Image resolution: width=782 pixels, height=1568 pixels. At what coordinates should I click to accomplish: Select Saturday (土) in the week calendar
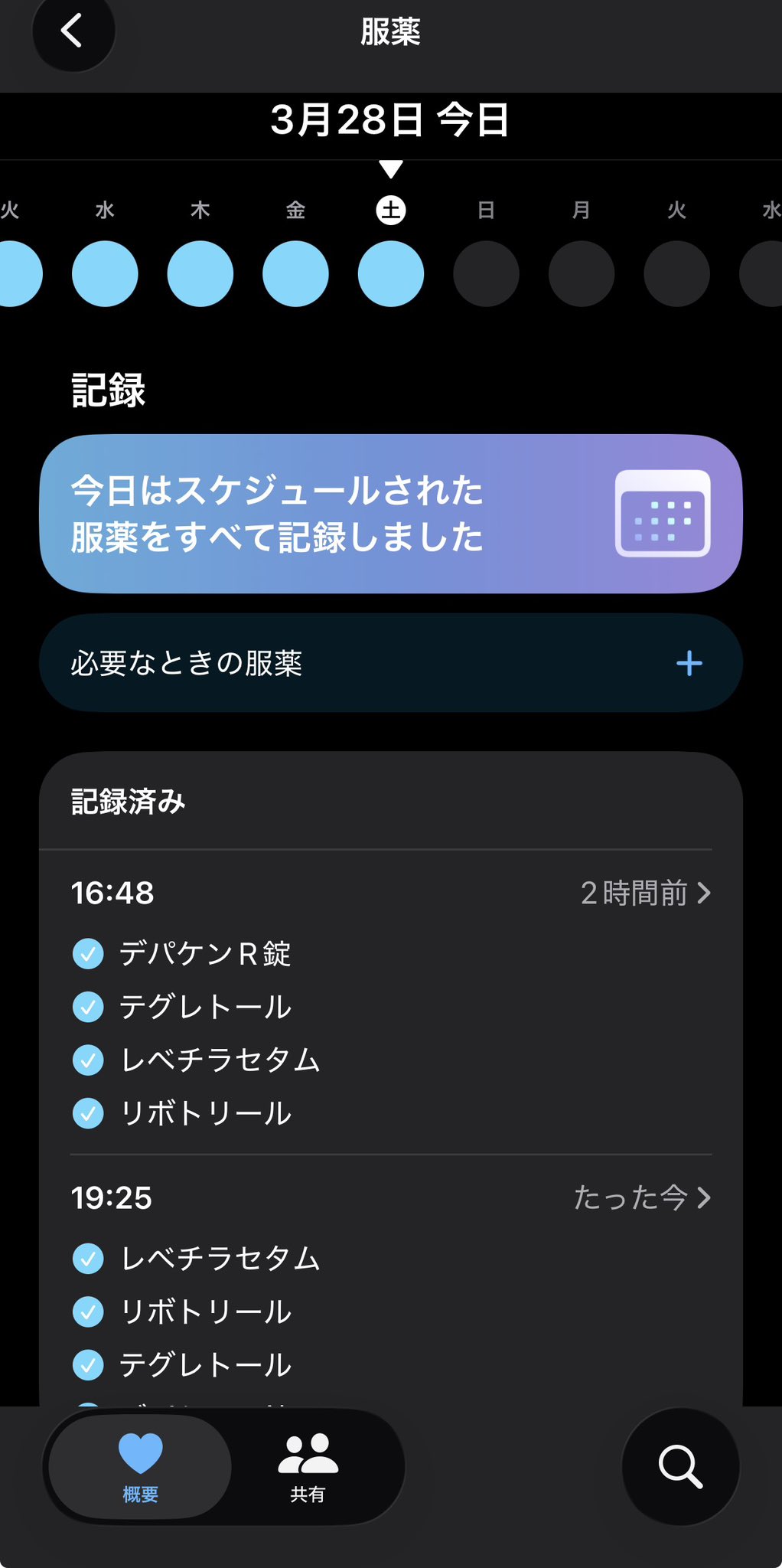click(x=391, y=273)
